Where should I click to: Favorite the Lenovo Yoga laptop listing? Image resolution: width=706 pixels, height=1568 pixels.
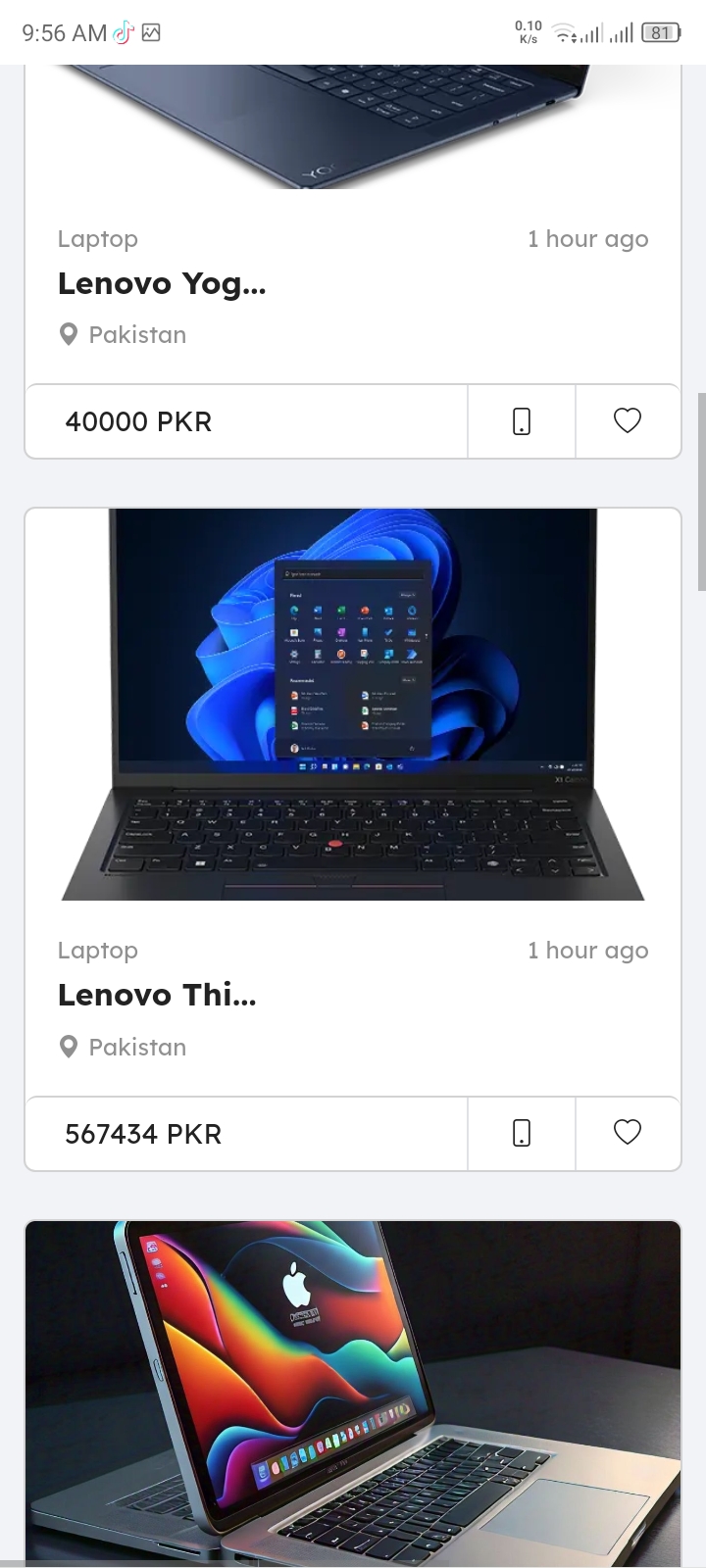(628, 421)
